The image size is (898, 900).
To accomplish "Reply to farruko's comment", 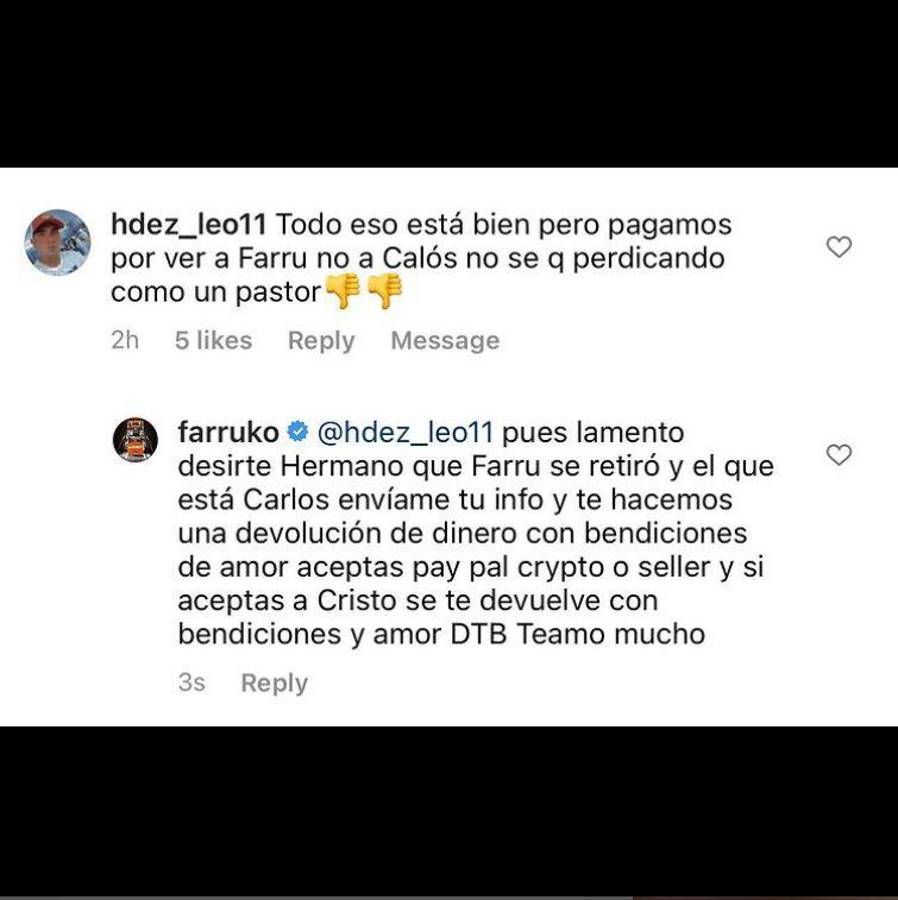I will coord(274,684).
